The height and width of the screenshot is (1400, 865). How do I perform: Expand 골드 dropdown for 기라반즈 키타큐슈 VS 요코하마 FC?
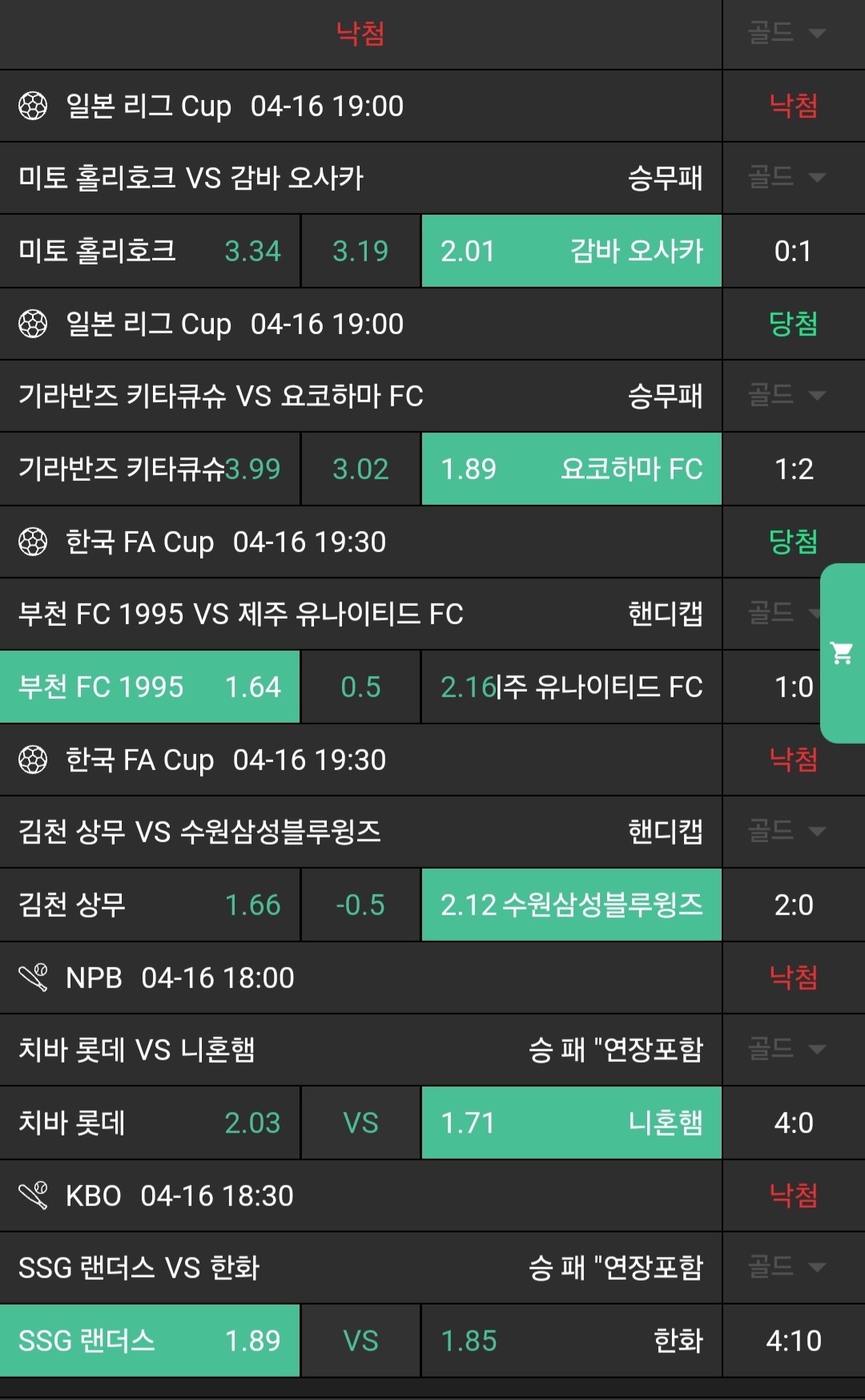click(787, 395)
